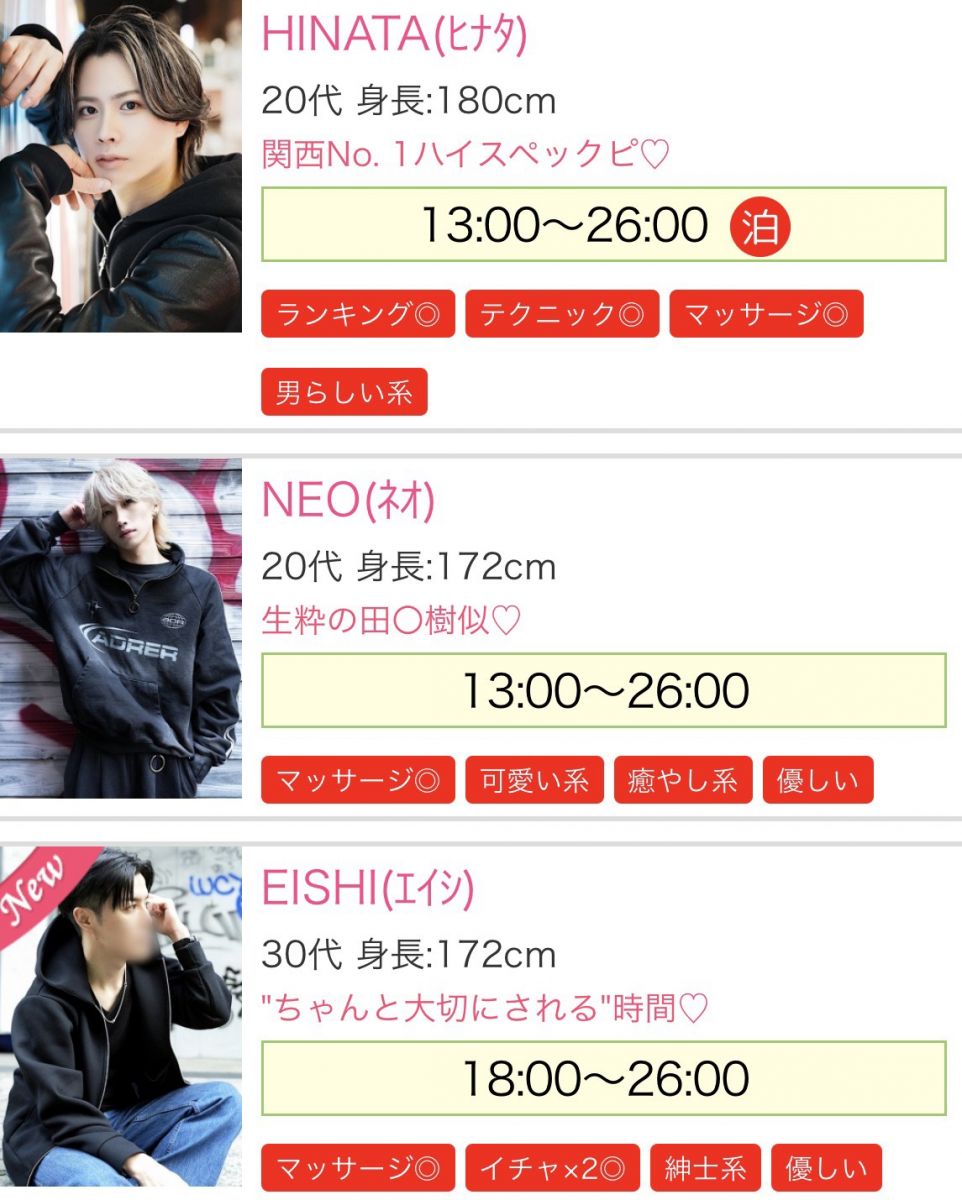
Task: Tap the マッサージ◎ tag under HINATA
Action: click(766, 314)
